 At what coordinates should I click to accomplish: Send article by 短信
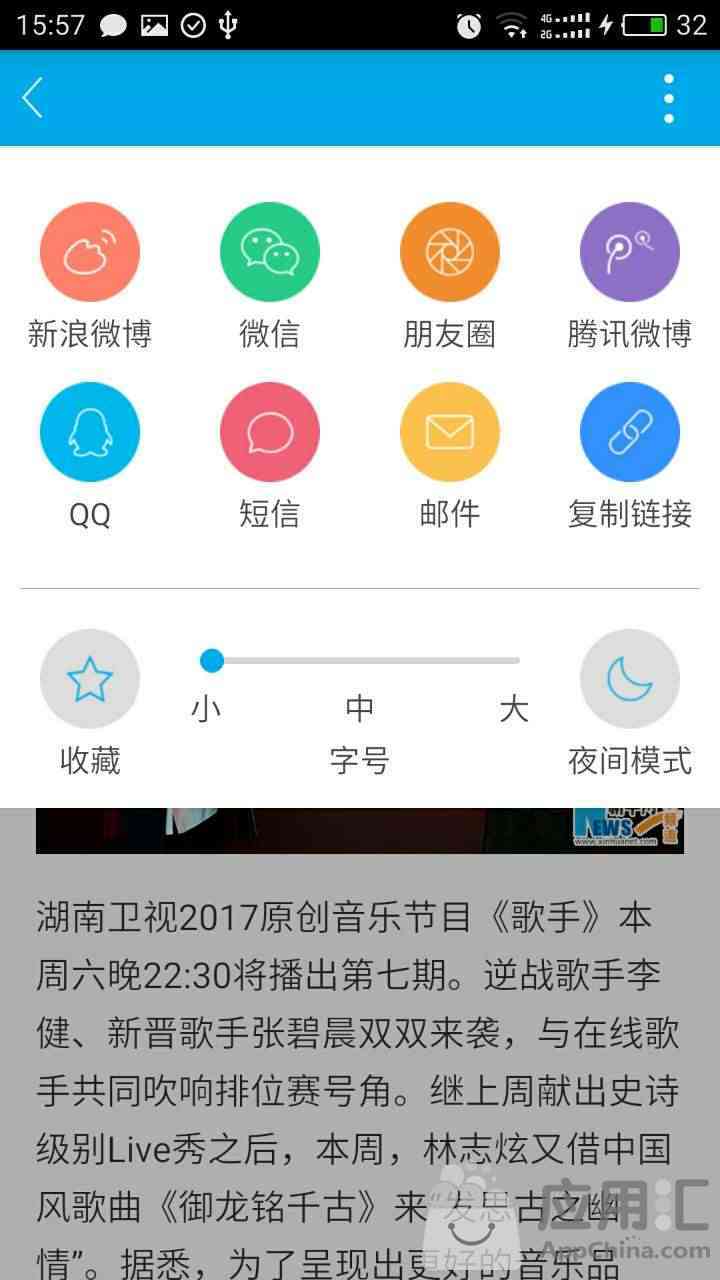270,432
